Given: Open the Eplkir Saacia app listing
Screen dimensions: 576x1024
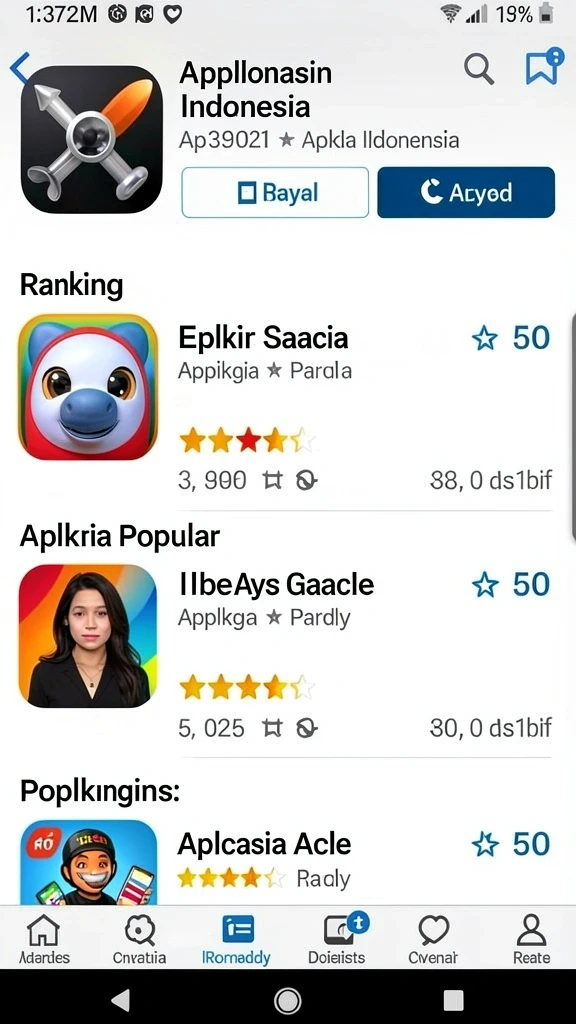Looking at the screenshot, I should point(285,404).
